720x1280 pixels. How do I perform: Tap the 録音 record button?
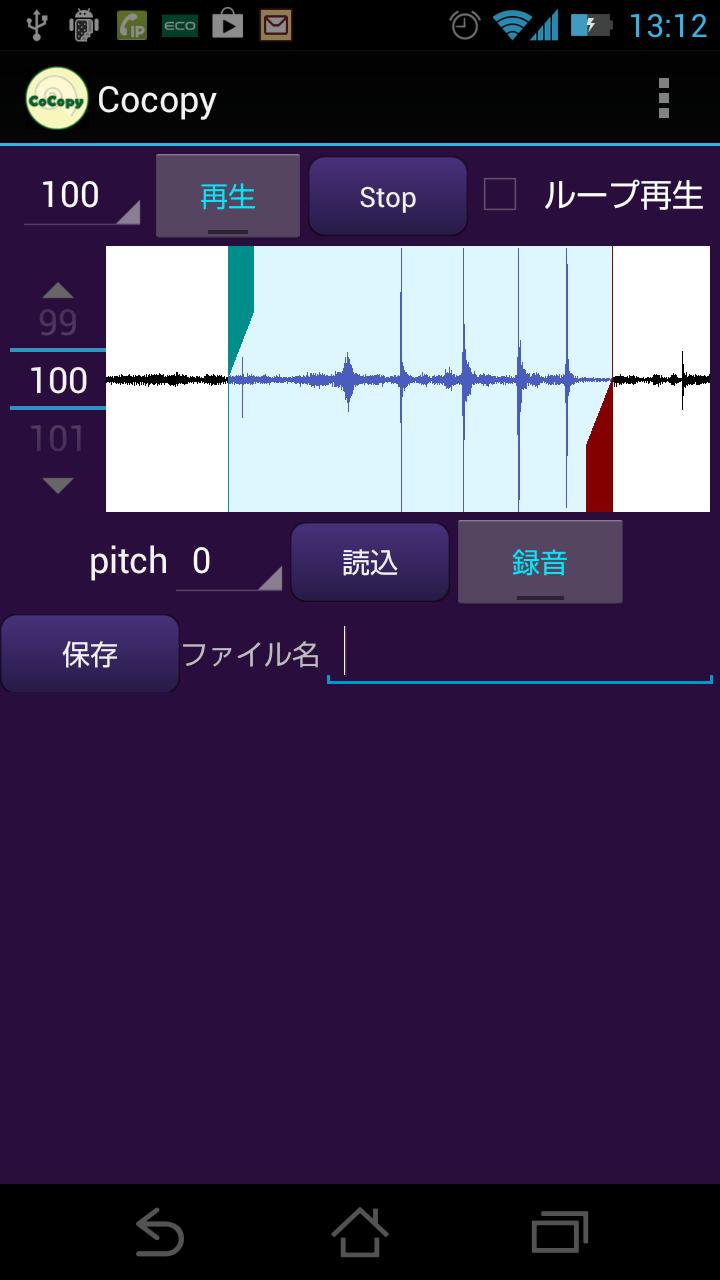(540, 562)
